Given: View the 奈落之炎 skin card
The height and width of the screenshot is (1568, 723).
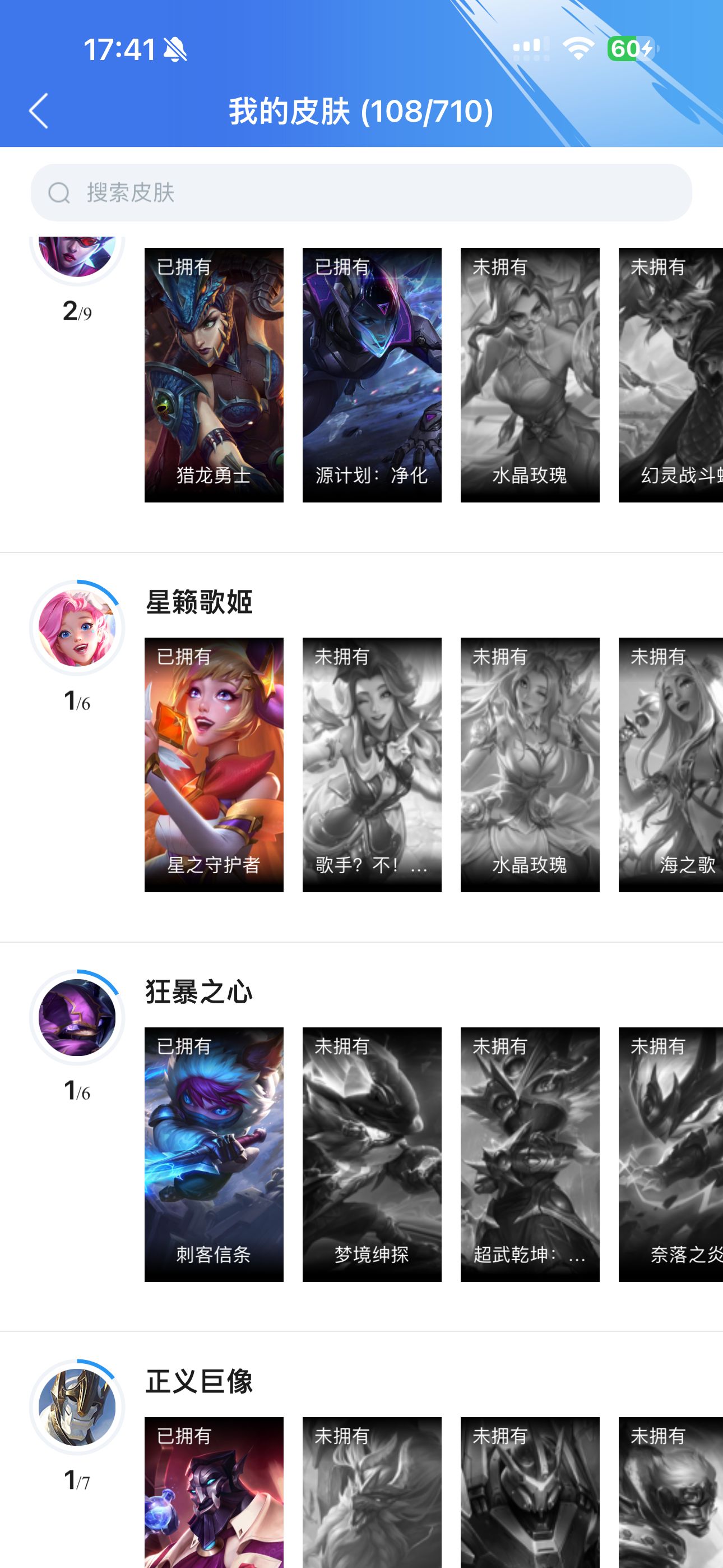Looking at the screenshot, I should pyautogui.click(x=671, y=1154).
